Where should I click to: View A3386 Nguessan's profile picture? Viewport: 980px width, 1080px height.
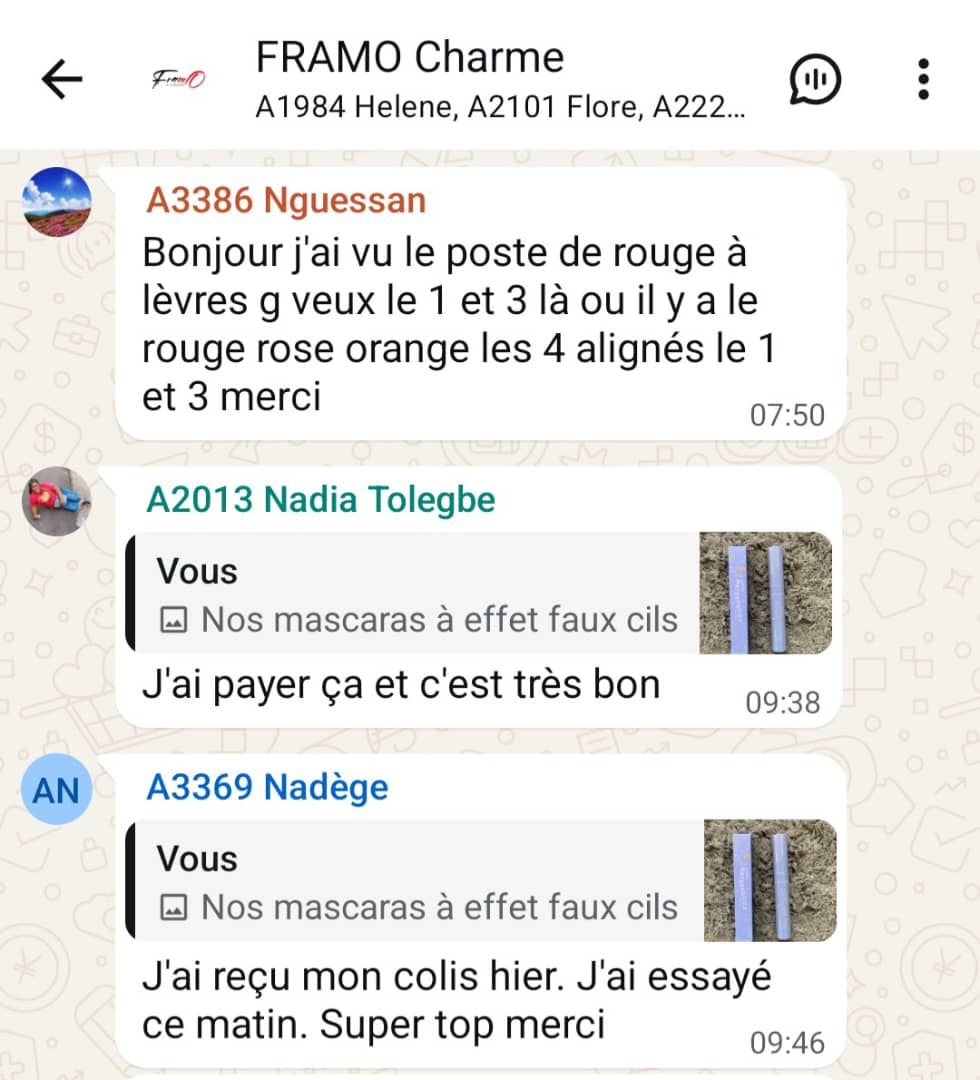56,201
